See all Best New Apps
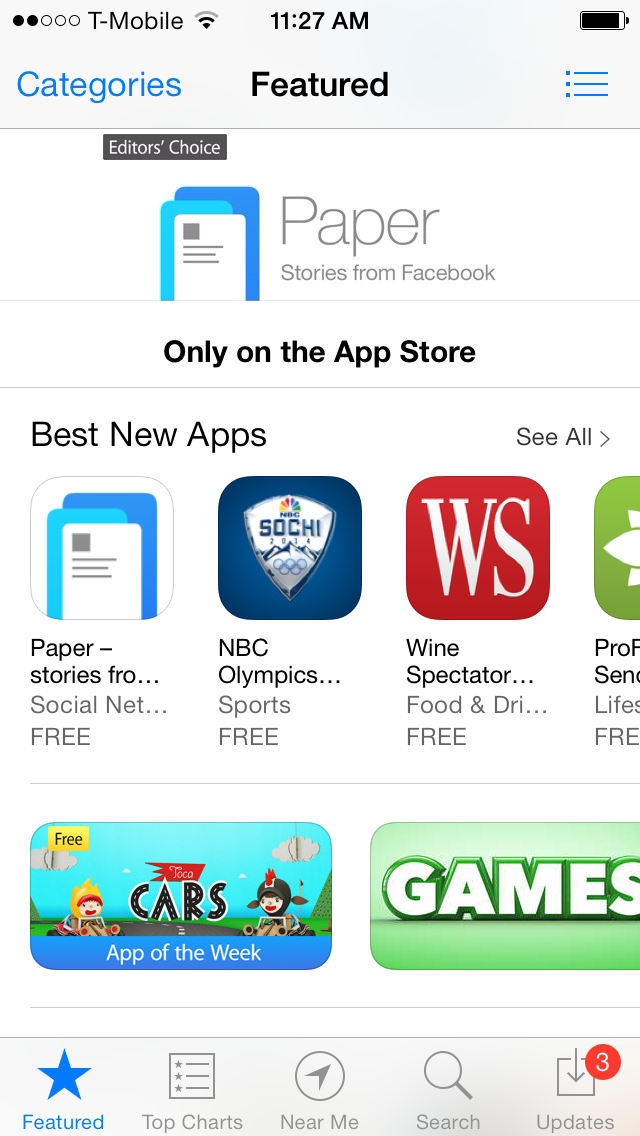This screenshot has height=1136, width=640. click(562, 437)
